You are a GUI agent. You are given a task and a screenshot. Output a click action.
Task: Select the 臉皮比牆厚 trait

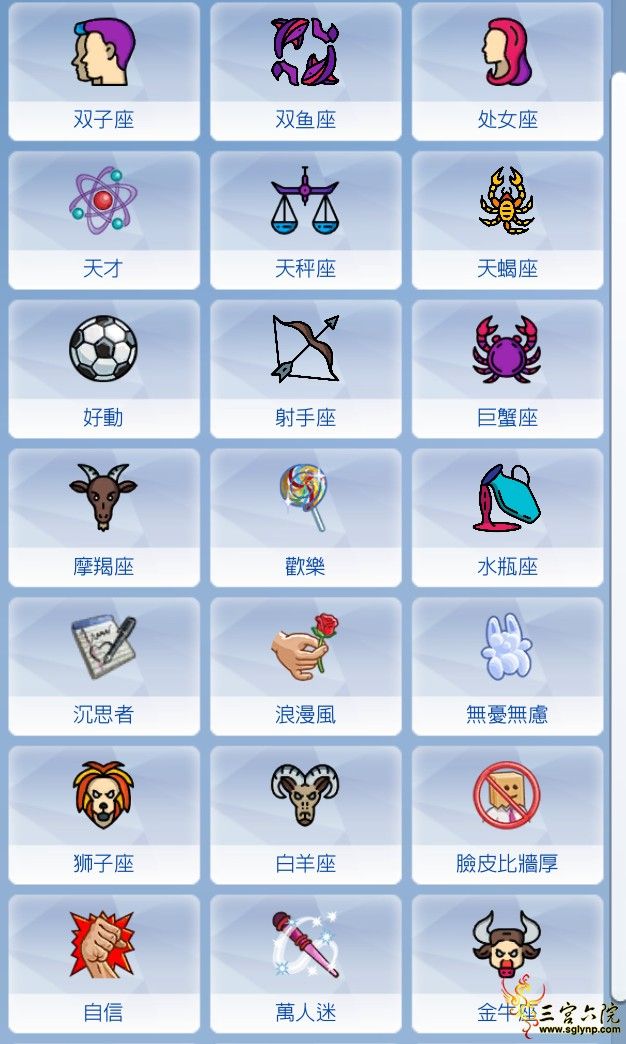tap(507, 815)
